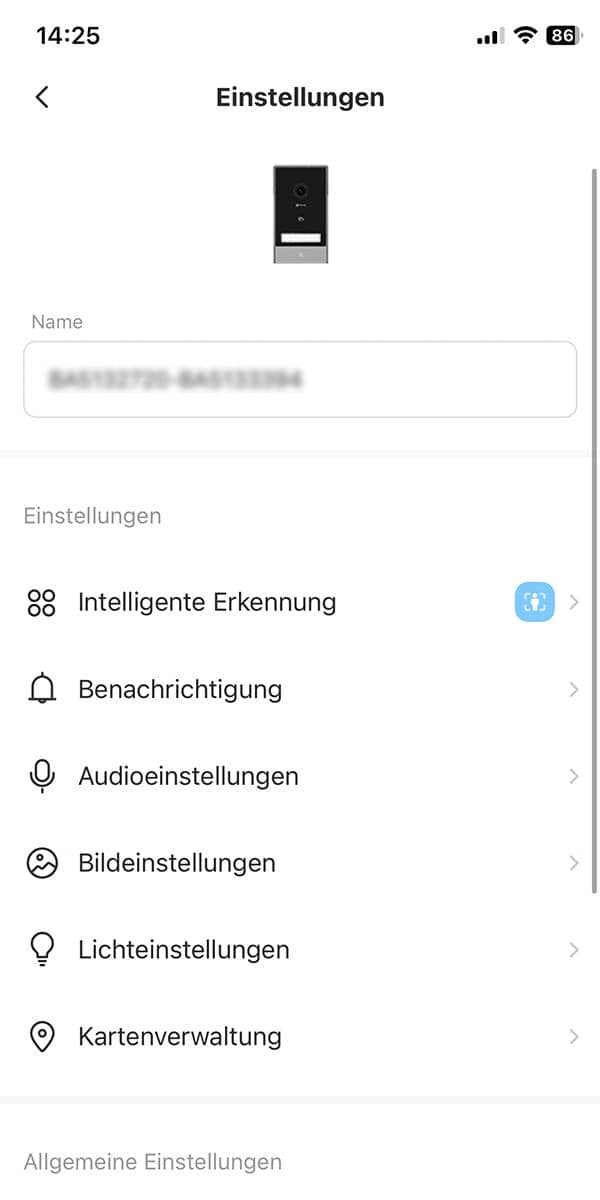This screenshot has height=1200, width=600.
Task: Edit the device name field
Action: 300,379
